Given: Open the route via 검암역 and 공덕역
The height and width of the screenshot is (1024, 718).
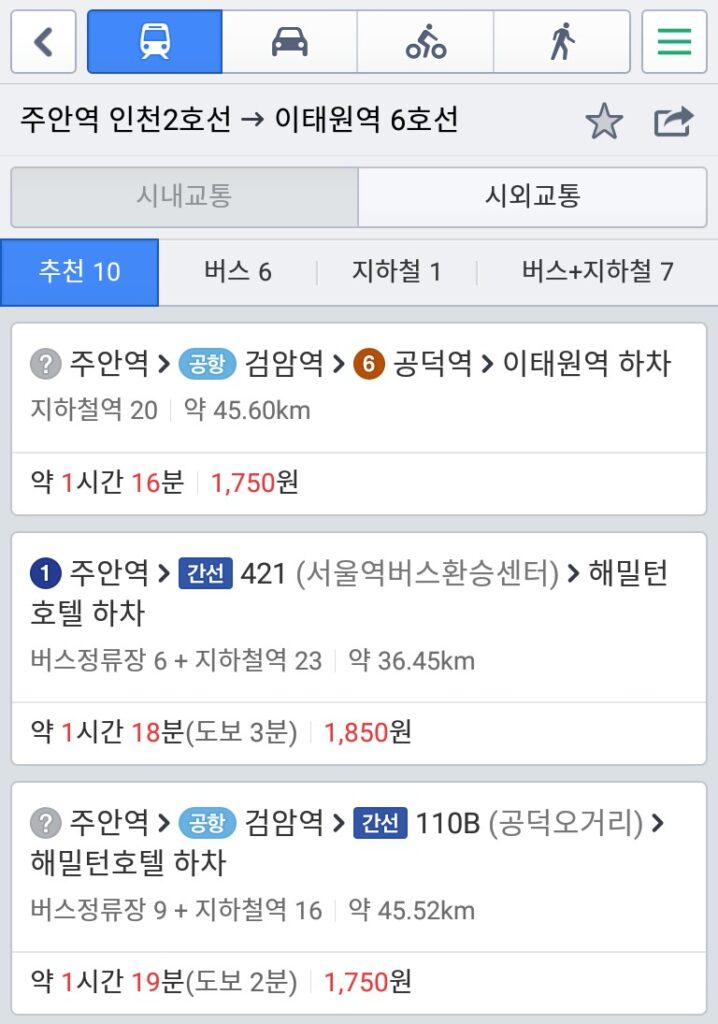Looking at the screenshot, I should point(358,418).
